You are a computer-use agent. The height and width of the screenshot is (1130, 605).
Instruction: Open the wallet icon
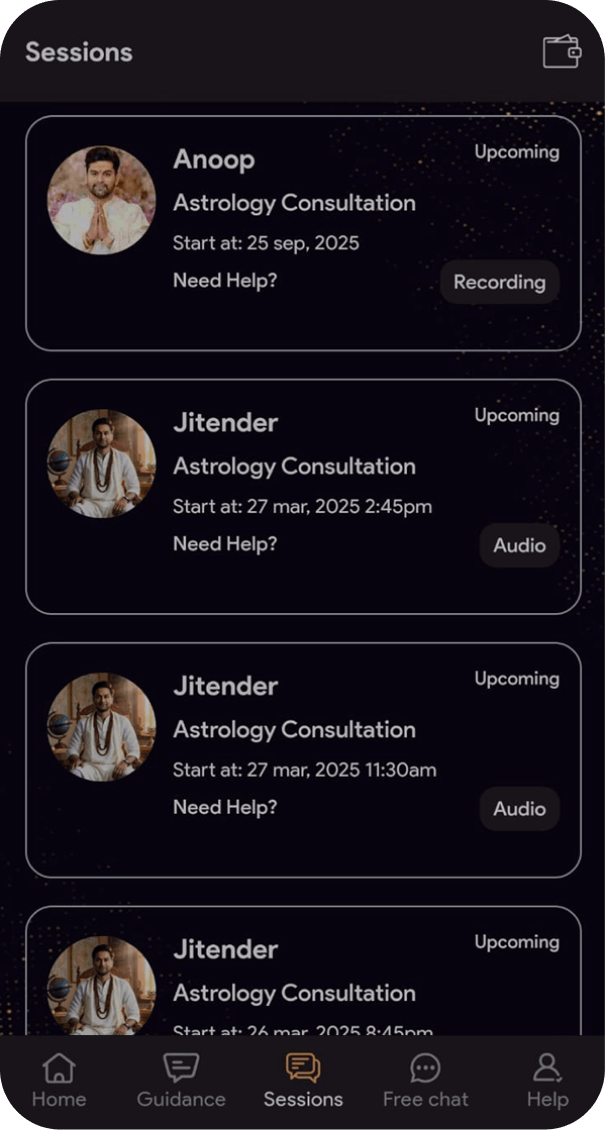click(x=561, y=52)
